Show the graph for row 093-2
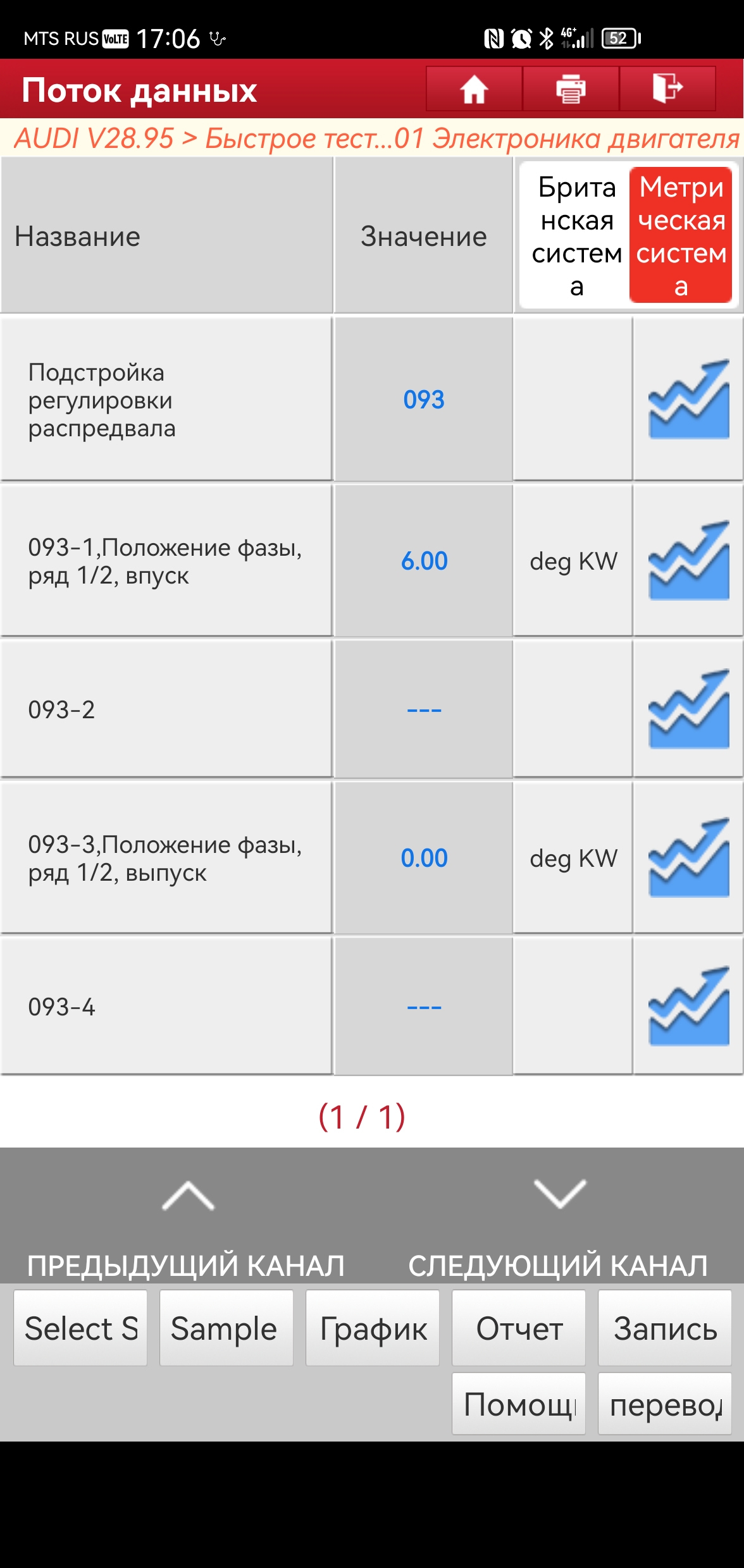The image size is (744, 1568). [688, 709]
